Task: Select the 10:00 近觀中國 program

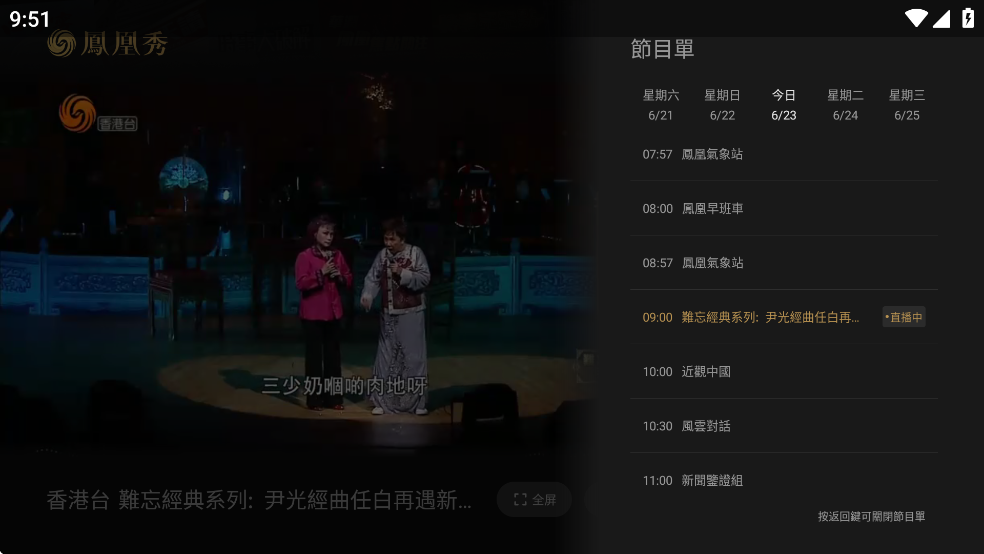Action: (784, 371)
